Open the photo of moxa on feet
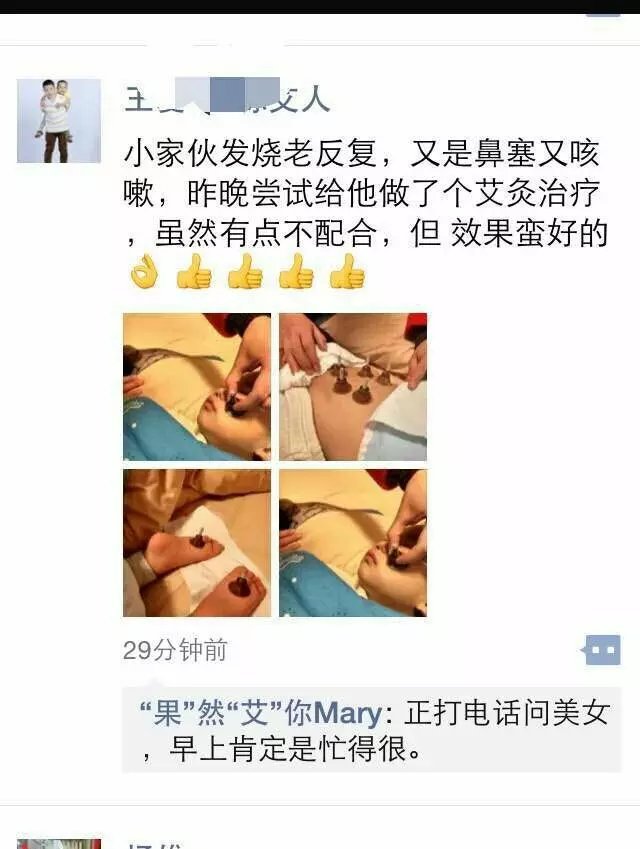Viewport: 640px width, 849px height. pyautogui.click(x=197, y=543)
